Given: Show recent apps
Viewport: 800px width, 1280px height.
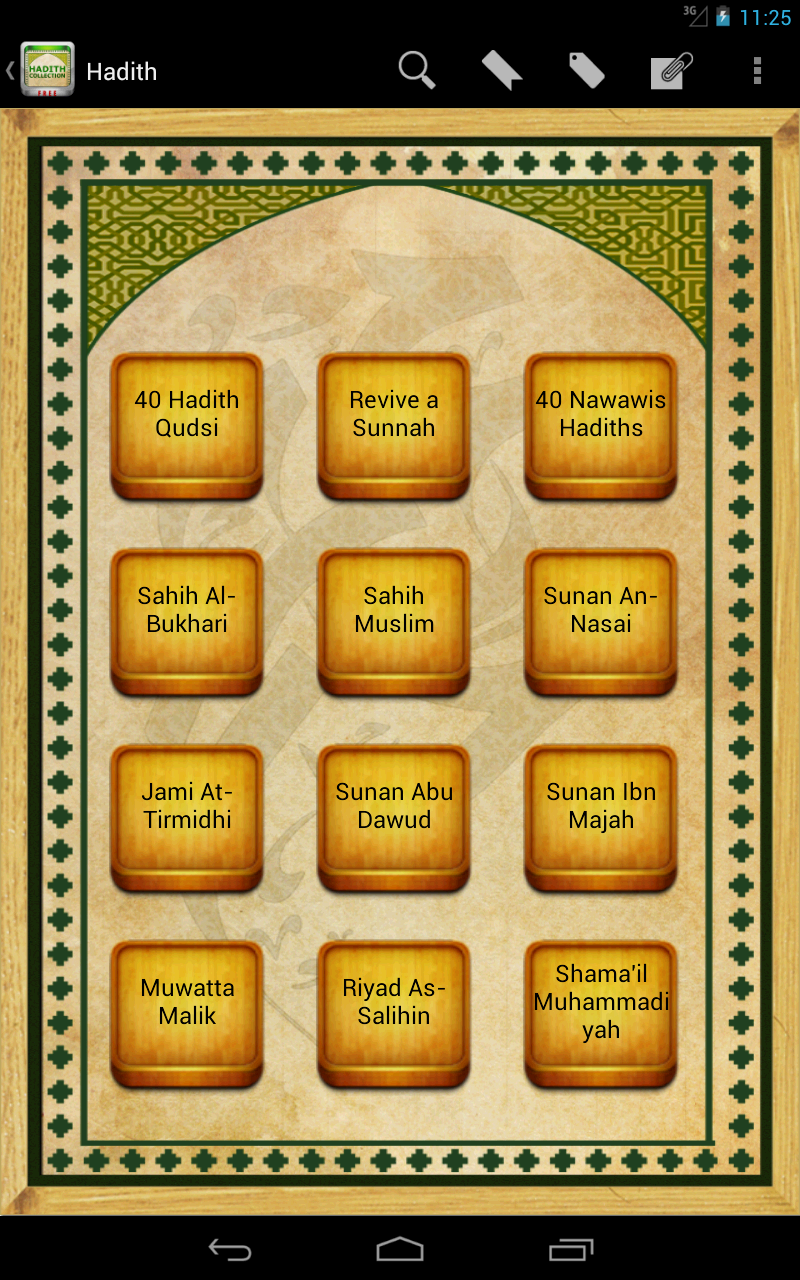Looking at the screenshot, I should 571,1249.
